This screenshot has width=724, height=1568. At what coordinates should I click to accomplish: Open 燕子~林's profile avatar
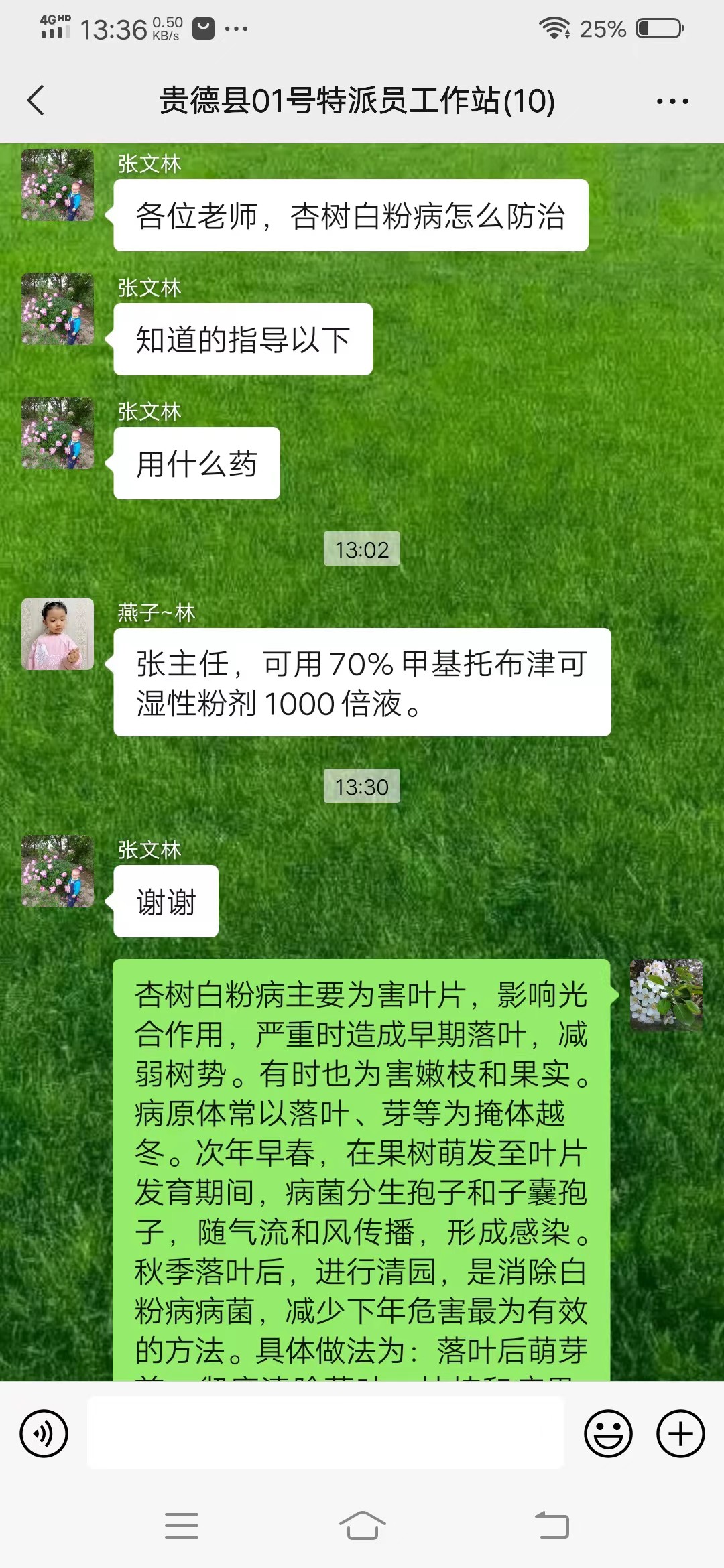pos(58,634)
